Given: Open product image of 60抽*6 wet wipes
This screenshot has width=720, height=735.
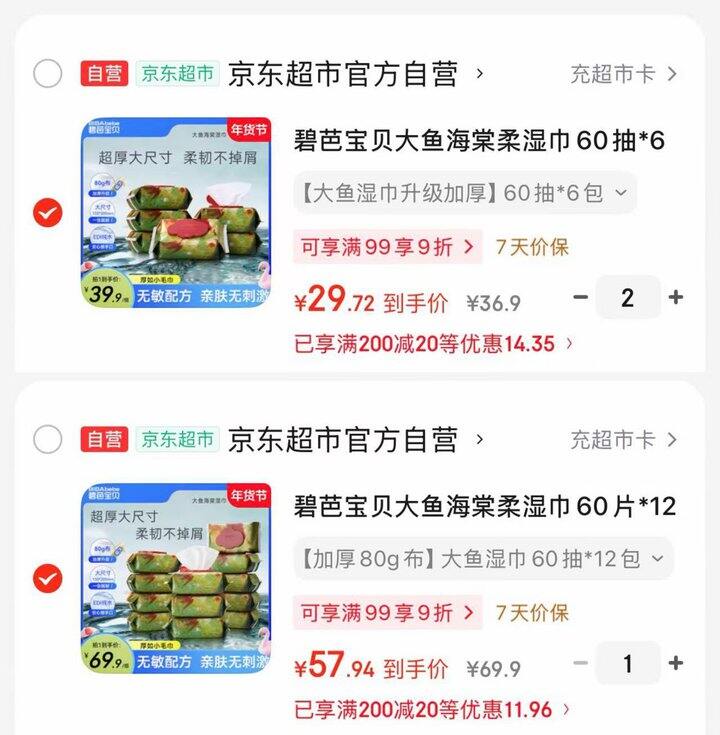Looking at the screenshot, I should tap(176, 213).
